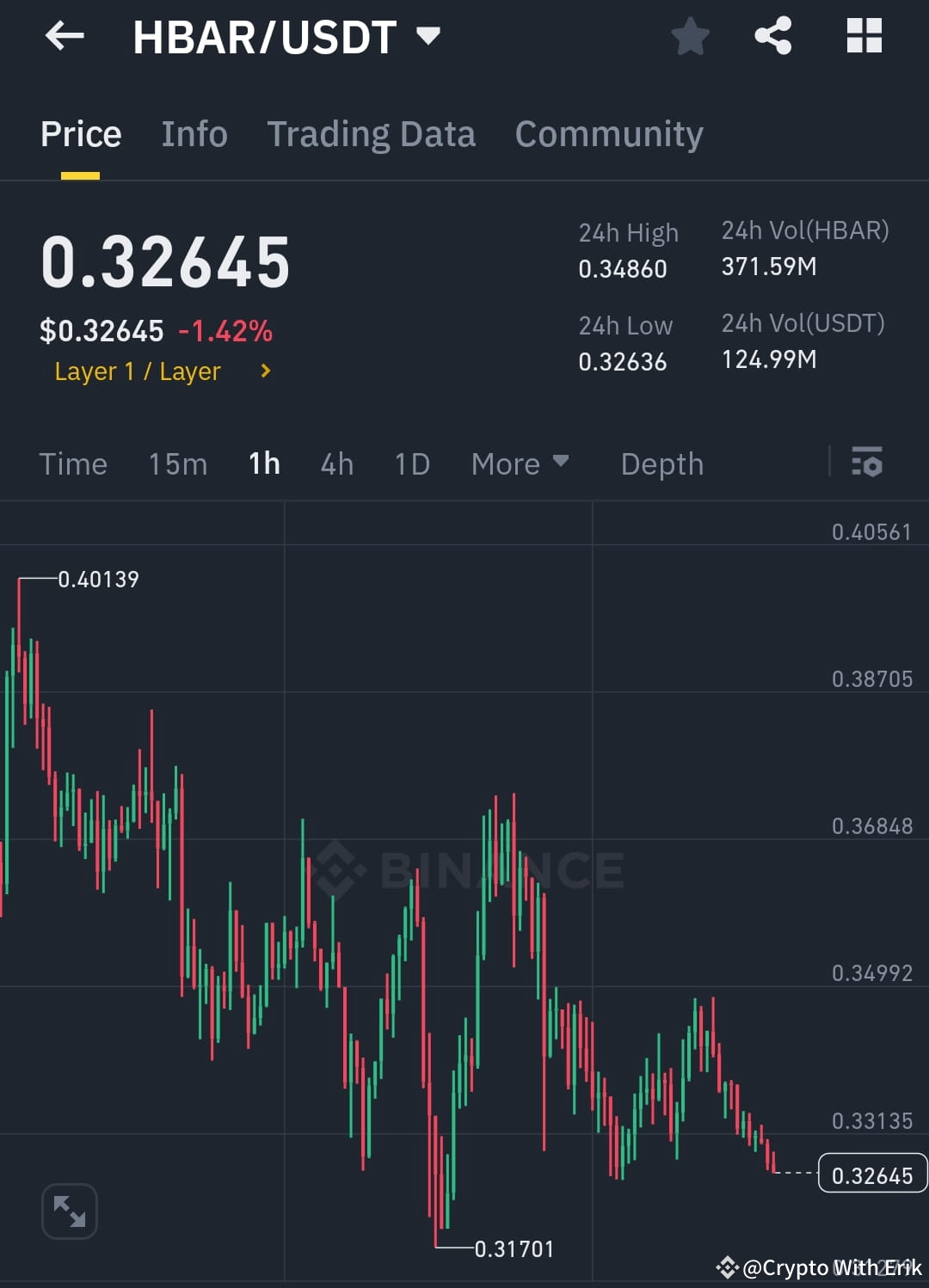Tap the back arrow to exit pair view
The width and height of the screenshot is (929, 1288).
click(x=65, y=36)
